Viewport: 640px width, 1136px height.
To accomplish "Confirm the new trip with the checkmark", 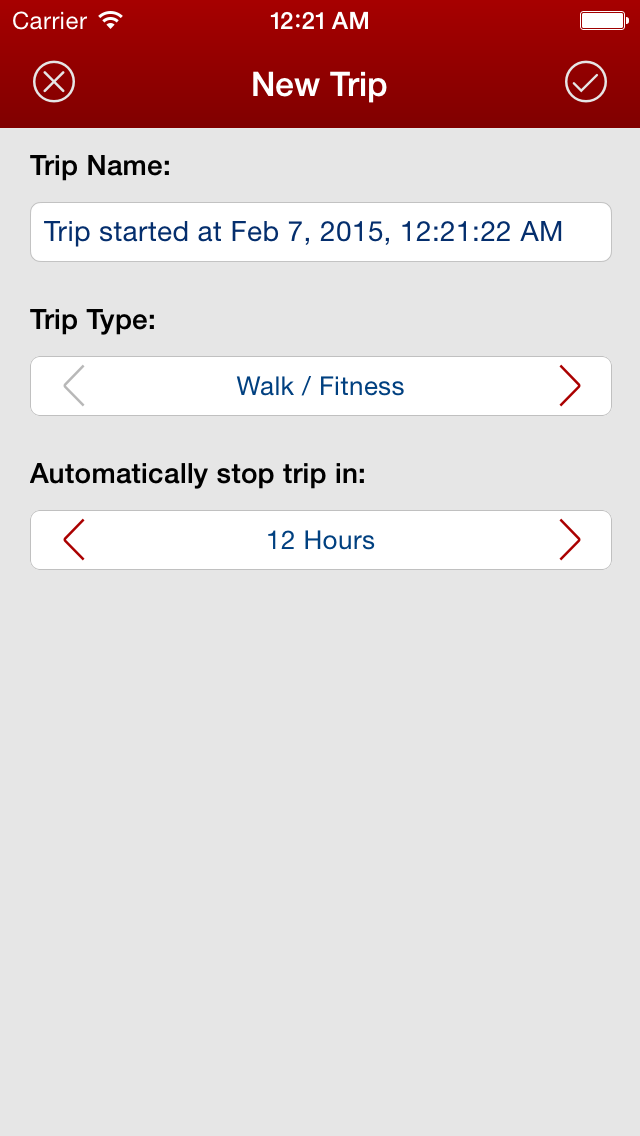I will coord(585,82).
